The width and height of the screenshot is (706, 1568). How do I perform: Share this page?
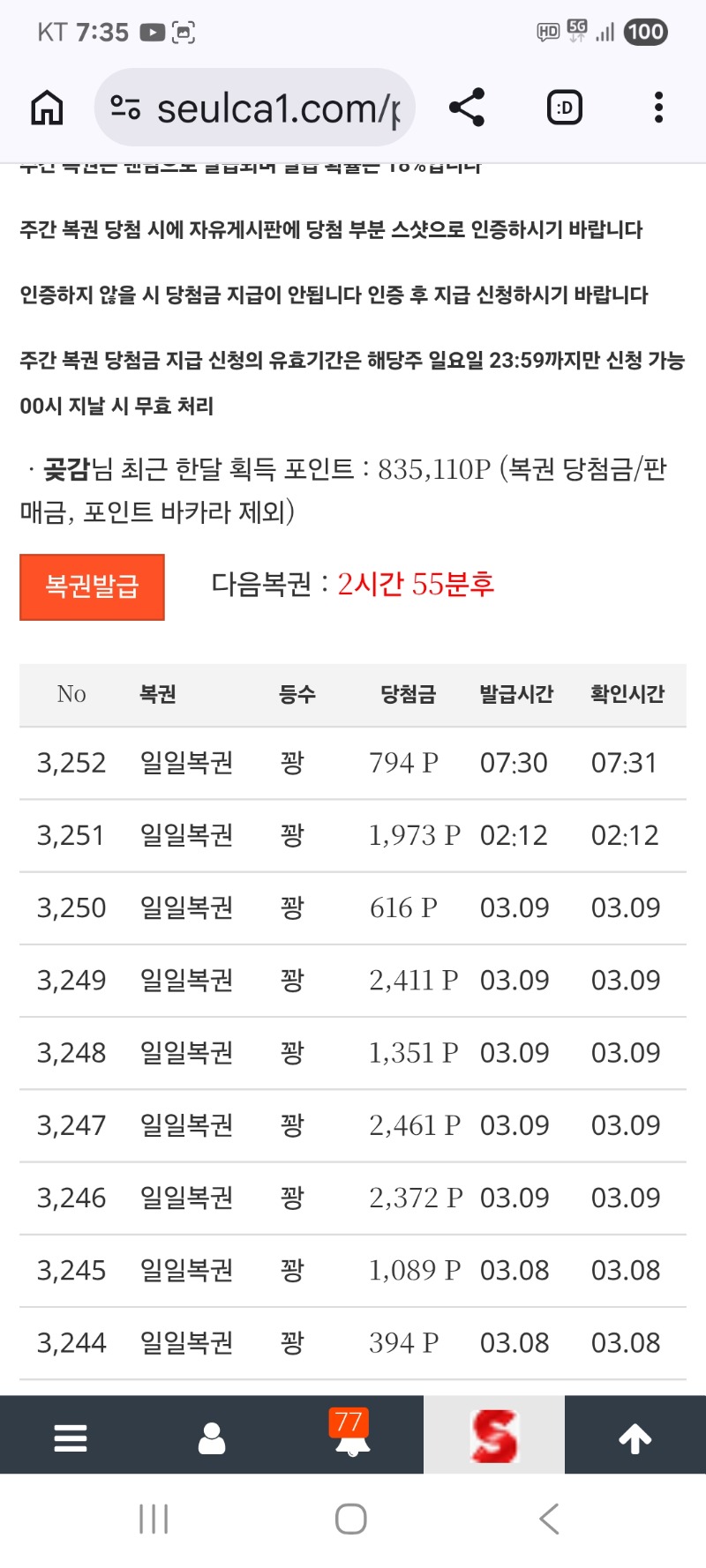click(x=467, y=108)
